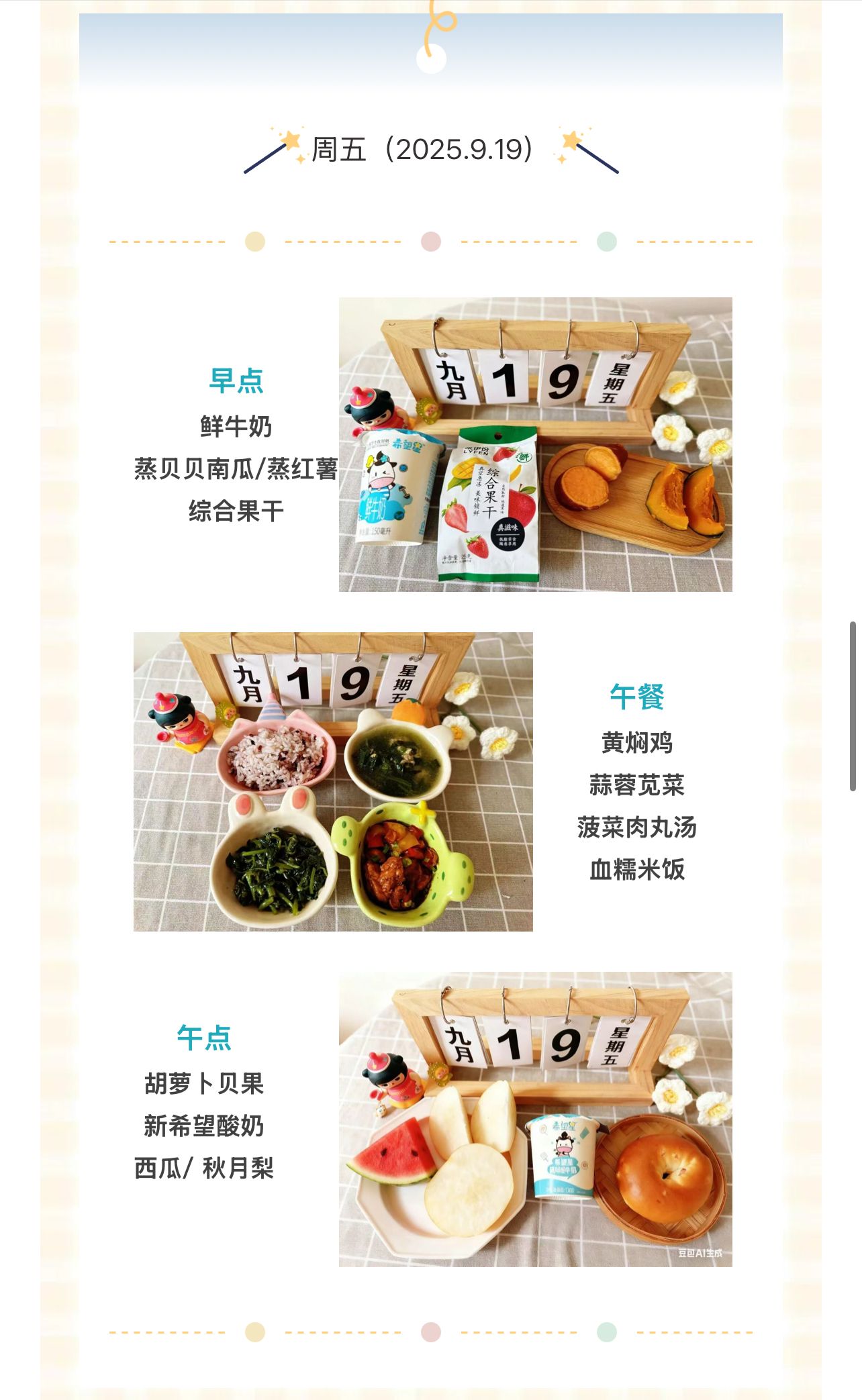The width and height of the screenshot is (862, 1400).
Task: Enlarge the afternoon snack photo with watermelon
Action: [535, 1119]
